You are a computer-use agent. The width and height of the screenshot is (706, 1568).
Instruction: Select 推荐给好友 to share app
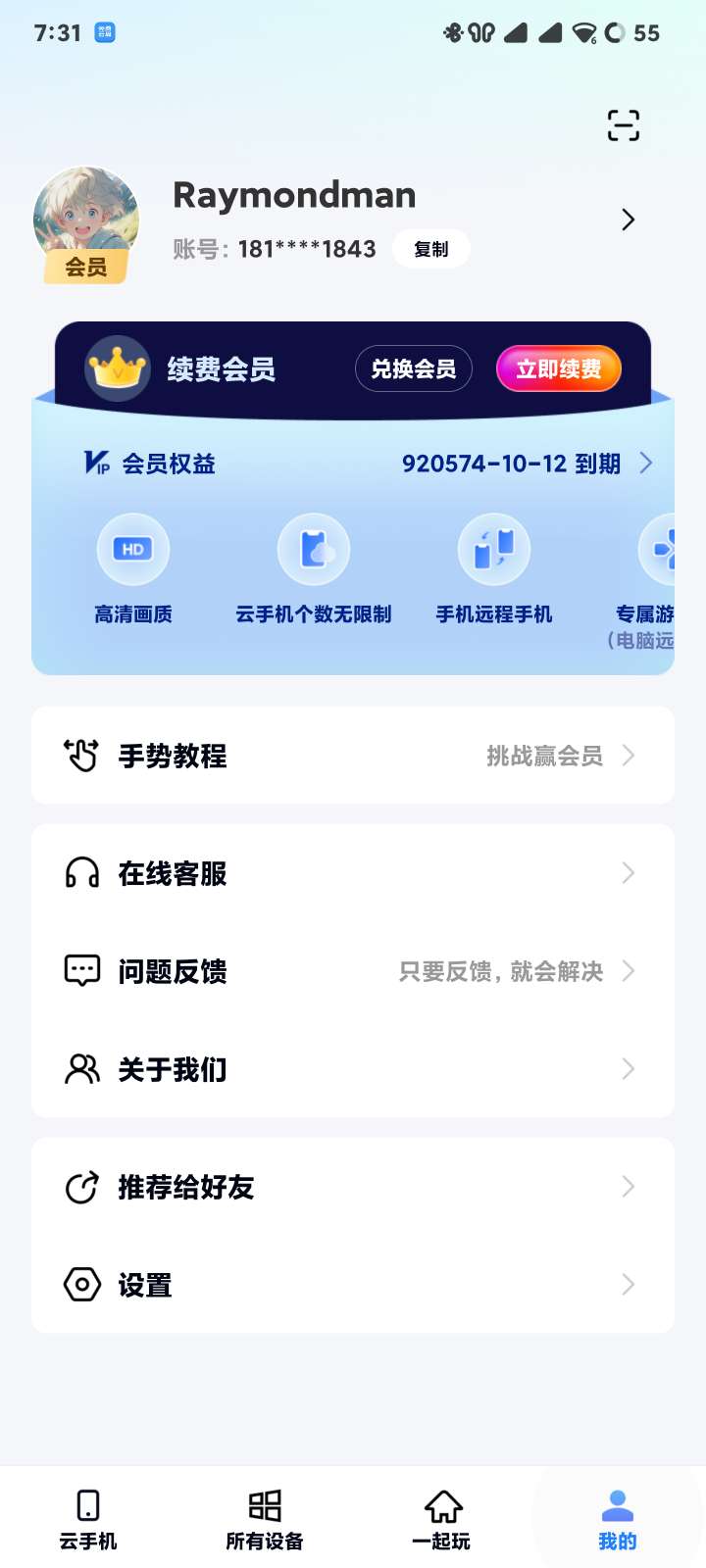click(353, 1187)
